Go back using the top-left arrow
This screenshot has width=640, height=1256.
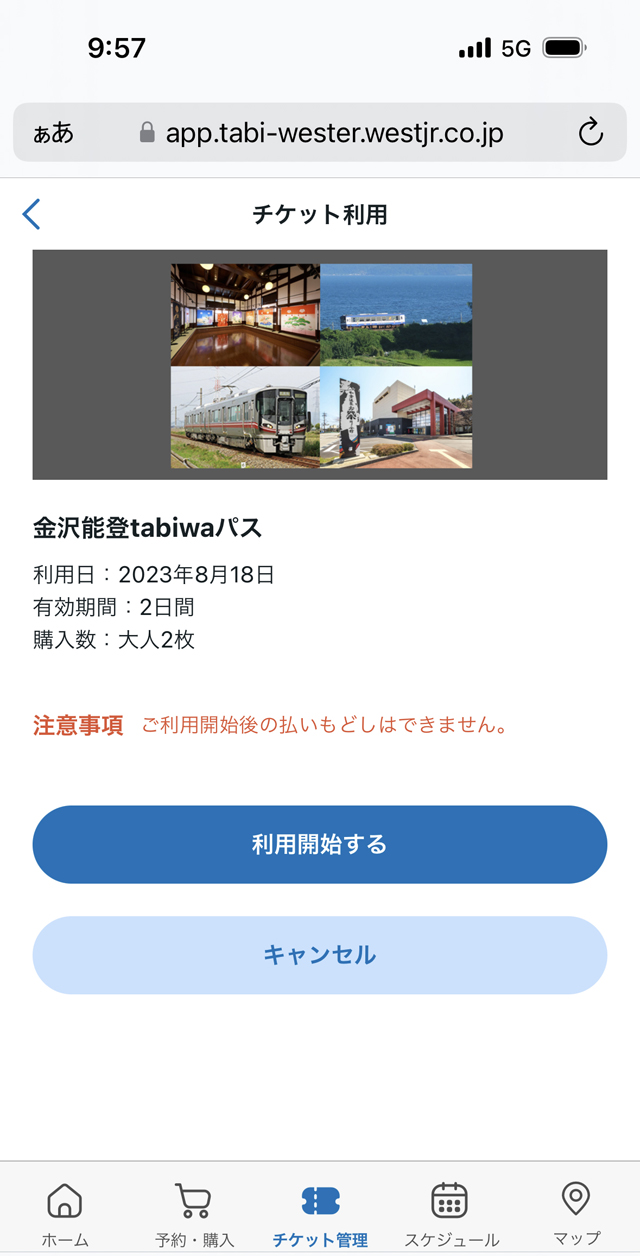tap(32, 214)
